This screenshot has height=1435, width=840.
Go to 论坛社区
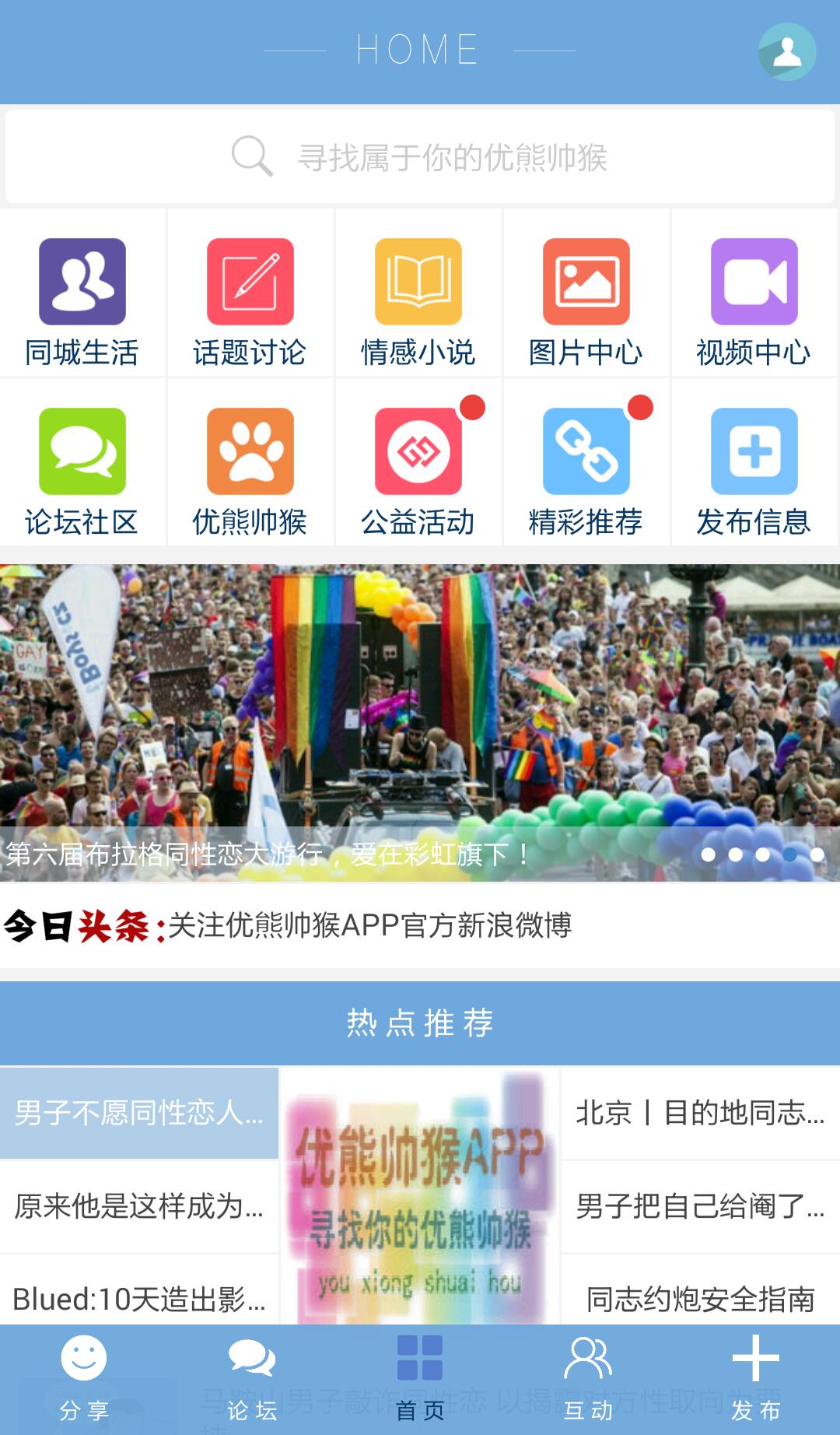click(x=82, y=470)
